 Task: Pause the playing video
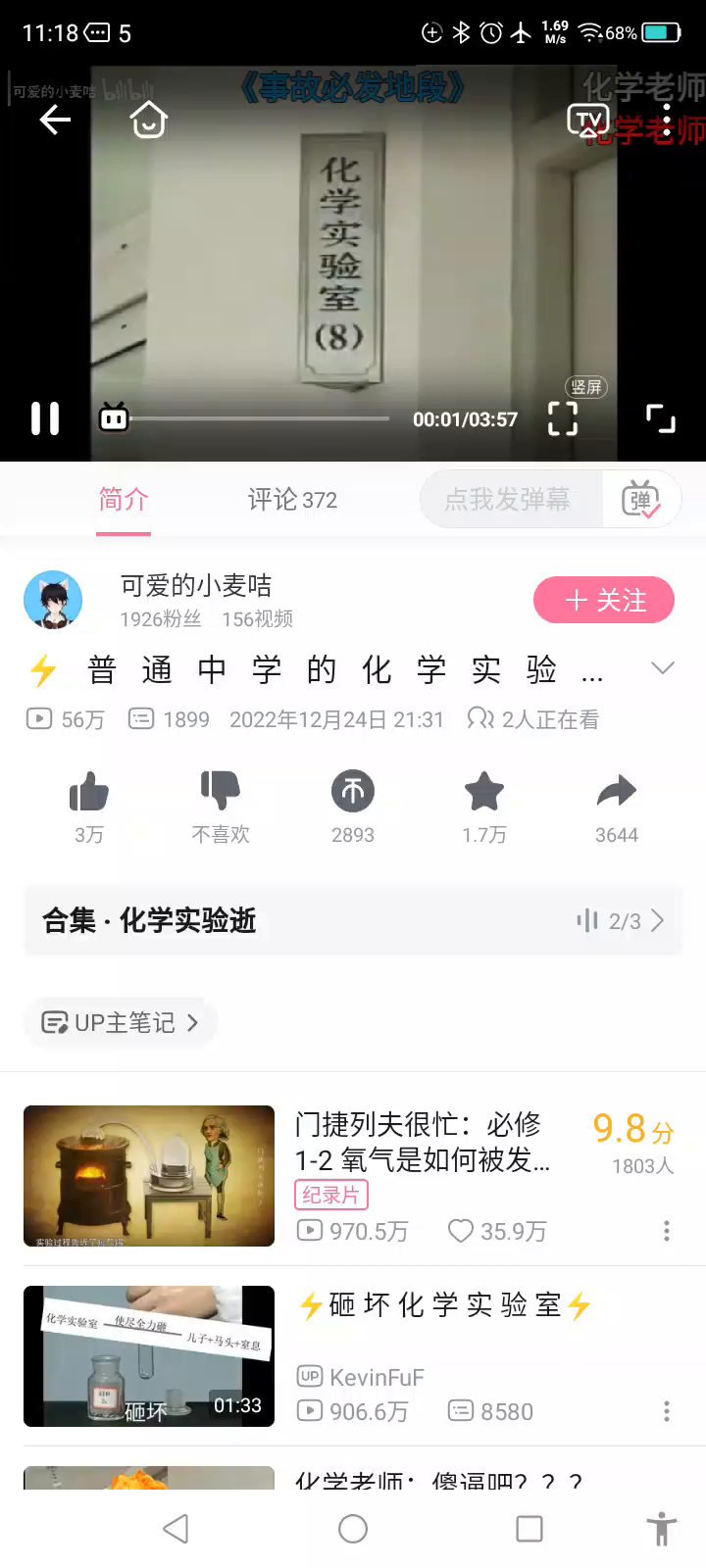[x=45, y=418]
